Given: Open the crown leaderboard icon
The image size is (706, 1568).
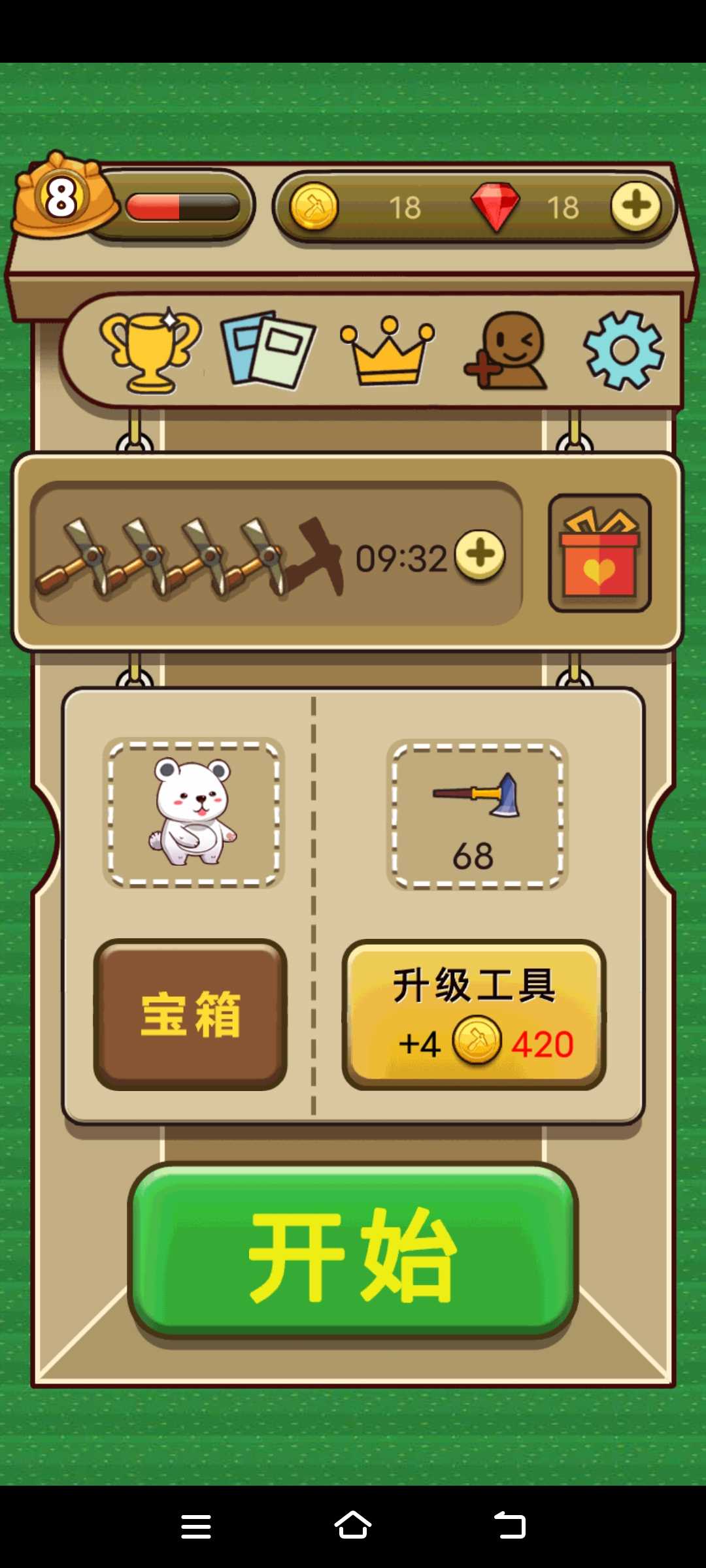Looking at the screenshot, I should click(387, 351).
